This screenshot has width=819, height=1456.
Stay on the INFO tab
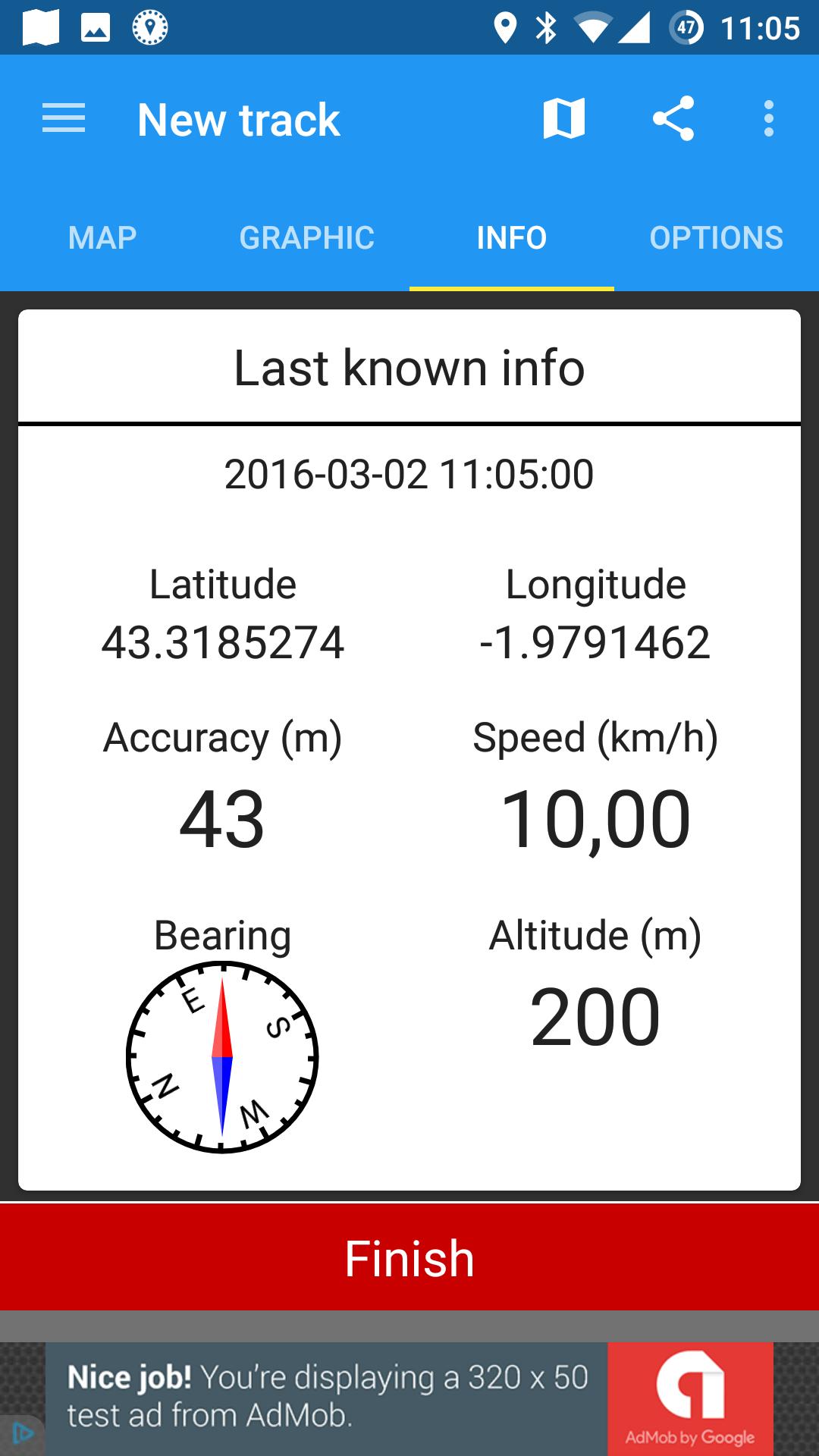pyautogui.click(x=511, y=237)
